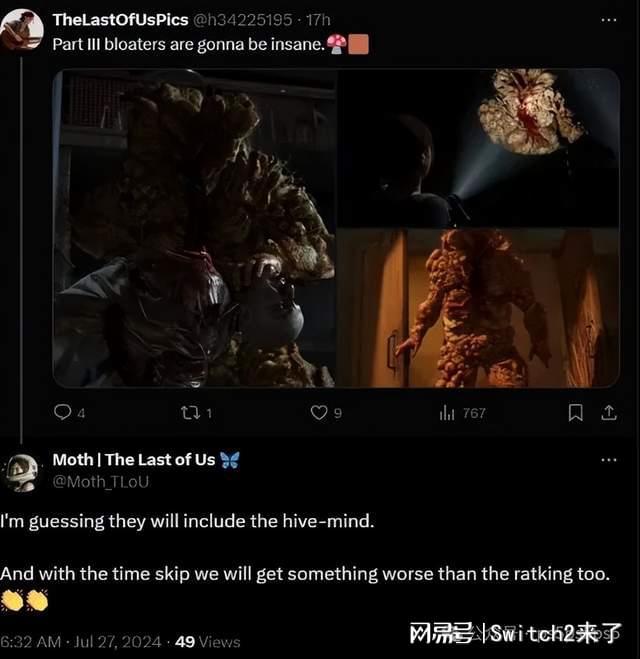The image size is (640, 659).
Task: Open the large bloater close-up image
Action: [x=194, y=228]
